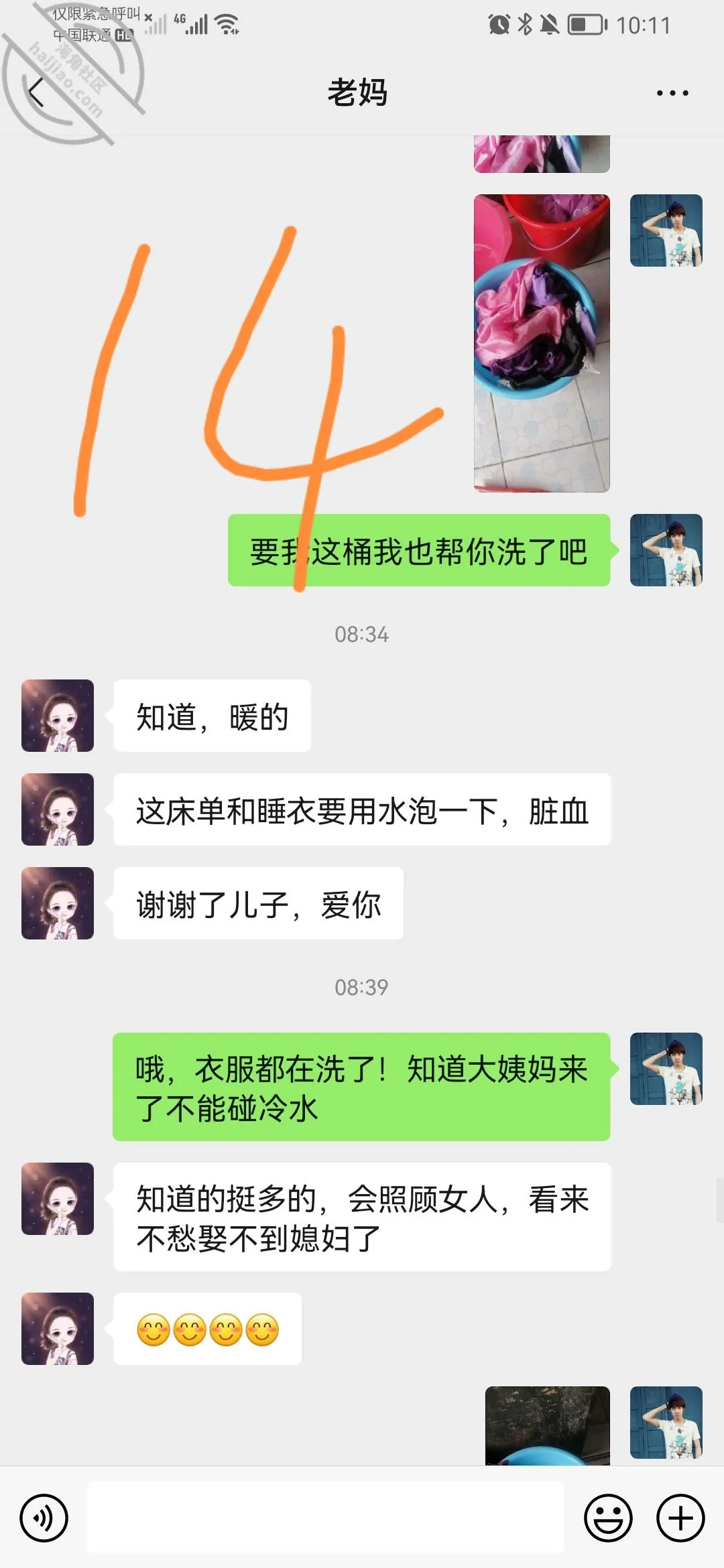
Task: Tap own avatar beside 要我这桶我也帮你洗了吧
Action: (666, 550)
